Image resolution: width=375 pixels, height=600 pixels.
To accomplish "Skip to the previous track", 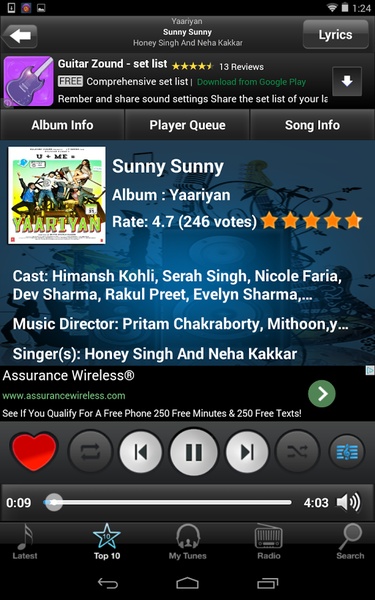I will point(140,452).
